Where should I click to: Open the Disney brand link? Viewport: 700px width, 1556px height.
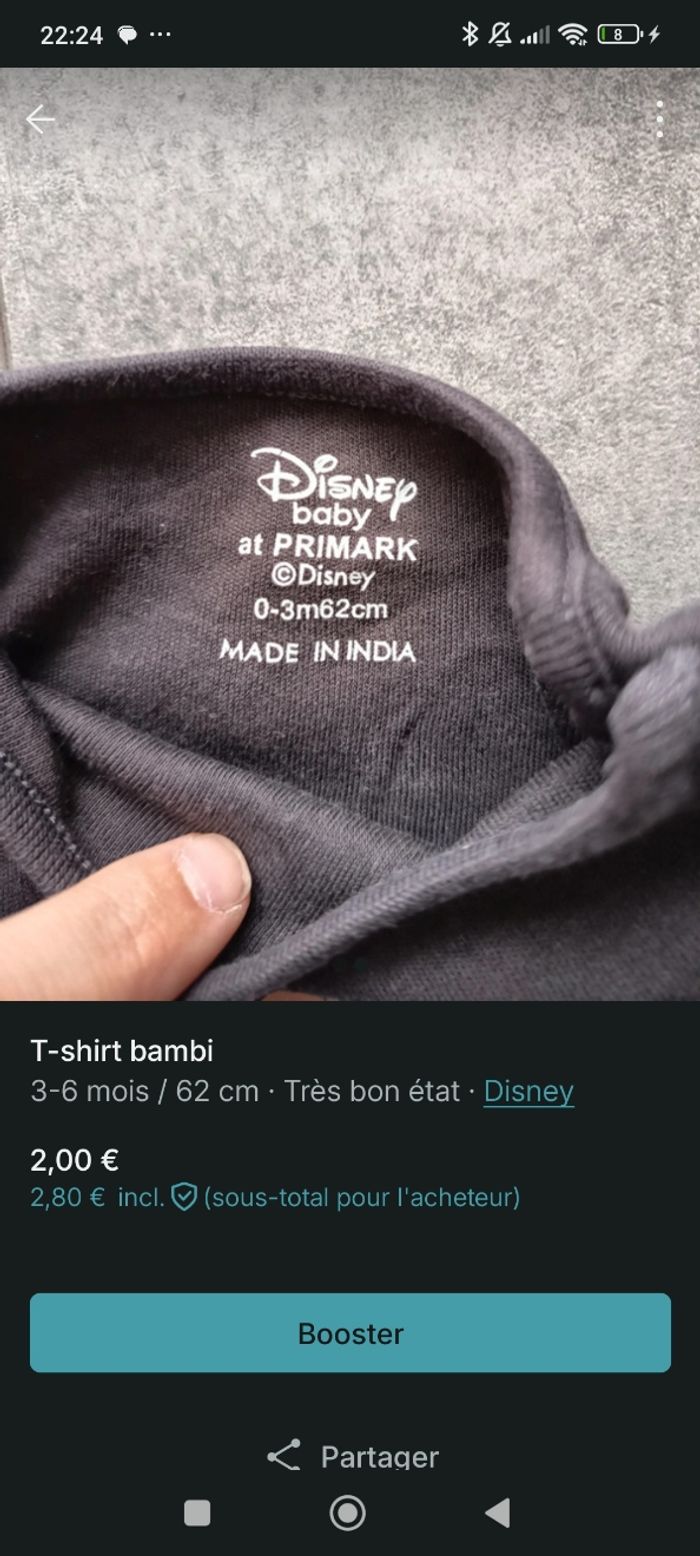pyautogui.click(x=528, y=1090)
